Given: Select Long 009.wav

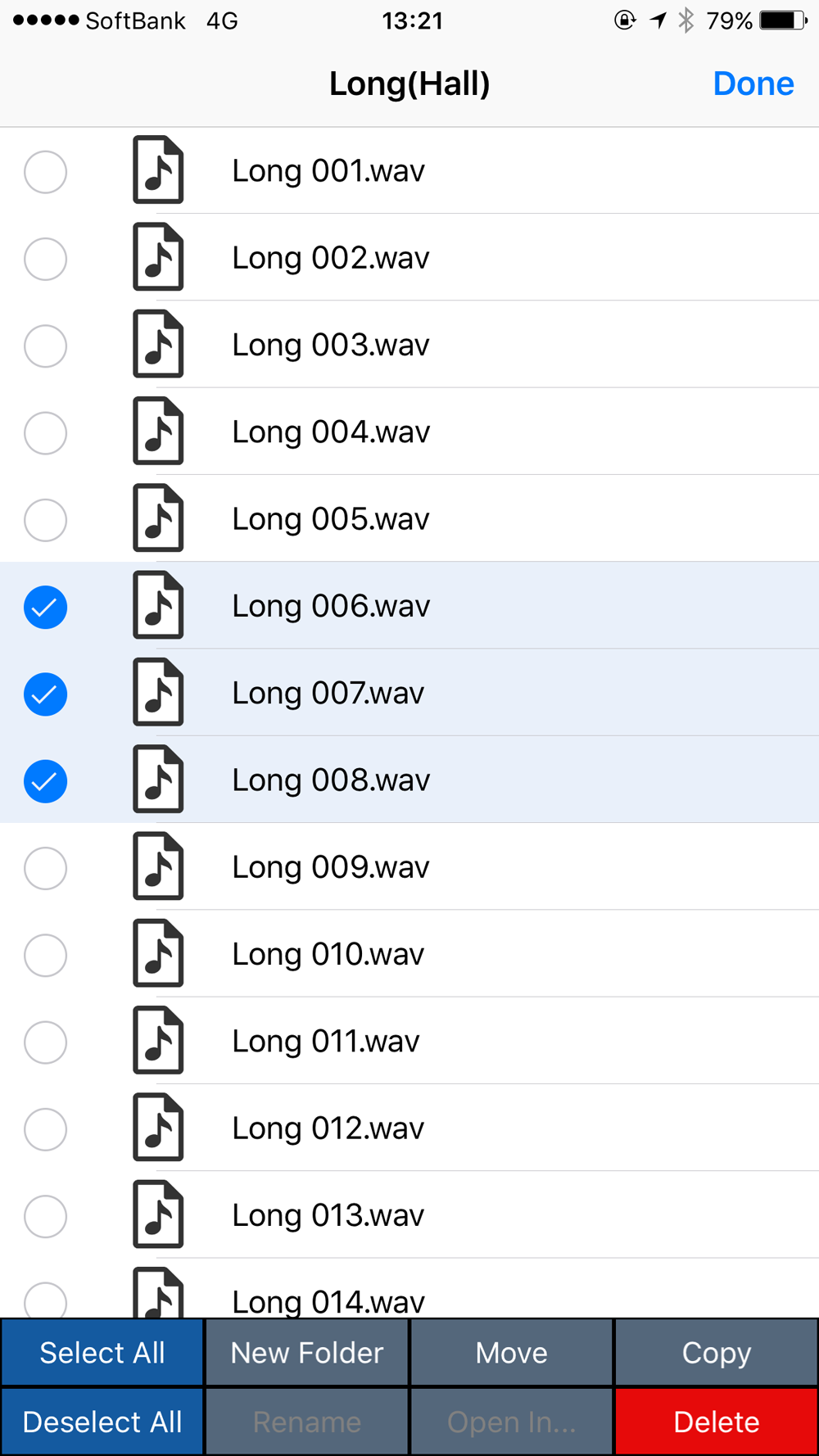Looking at the screenshot, I should [45, 868].
